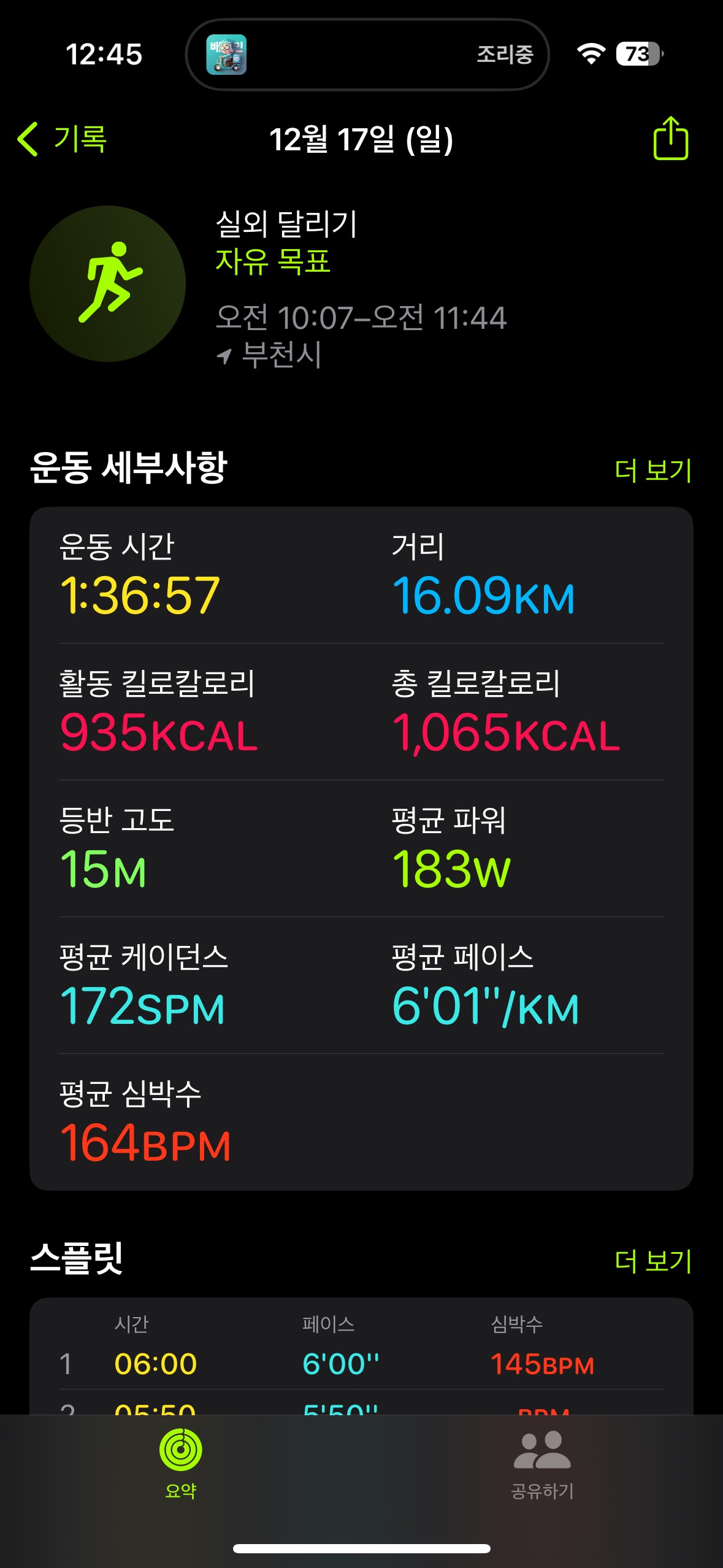Open the 운동 세부사항 details card

(361, 847)
